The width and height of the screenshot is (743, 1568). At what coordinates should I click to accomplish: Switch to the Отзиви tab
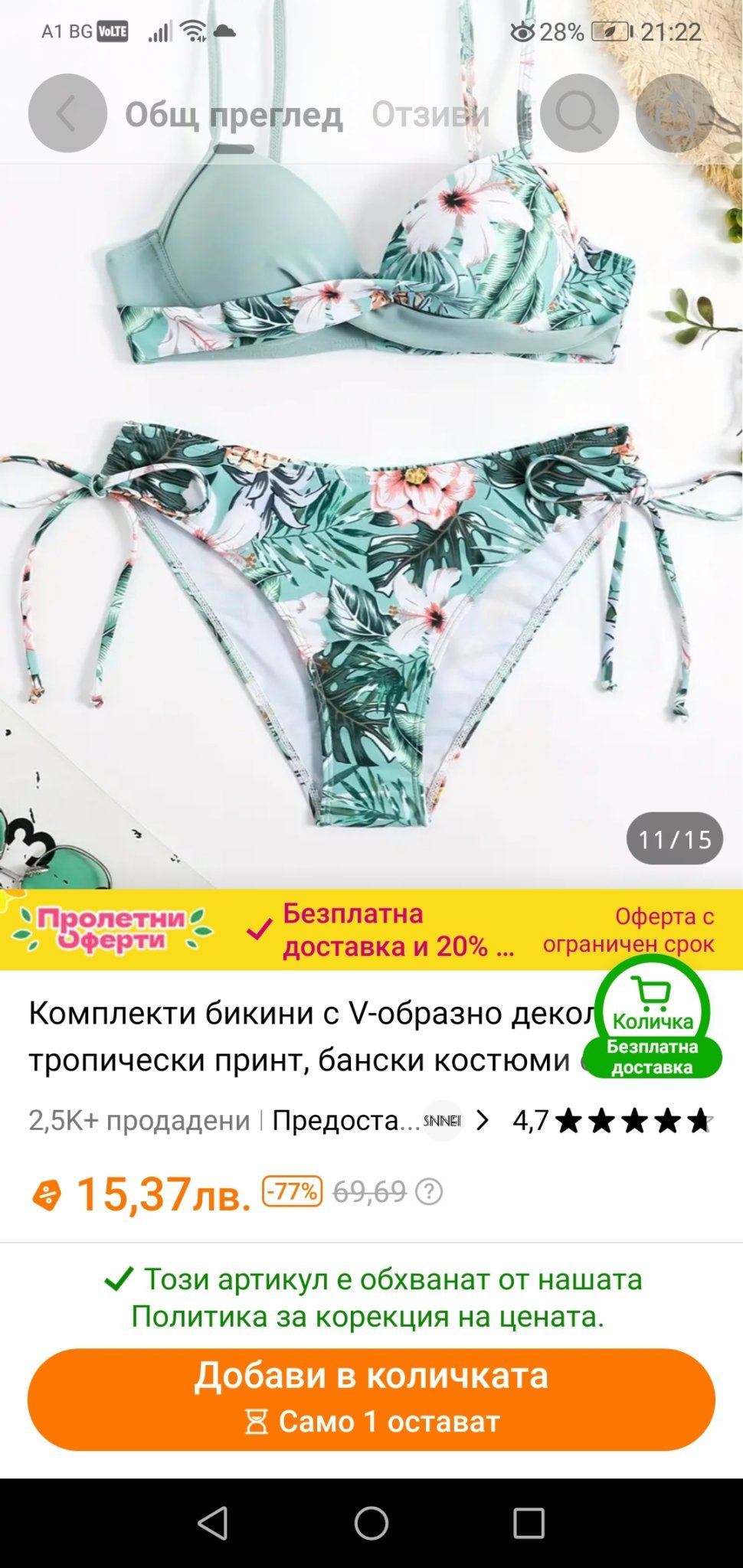click(430, 115)
